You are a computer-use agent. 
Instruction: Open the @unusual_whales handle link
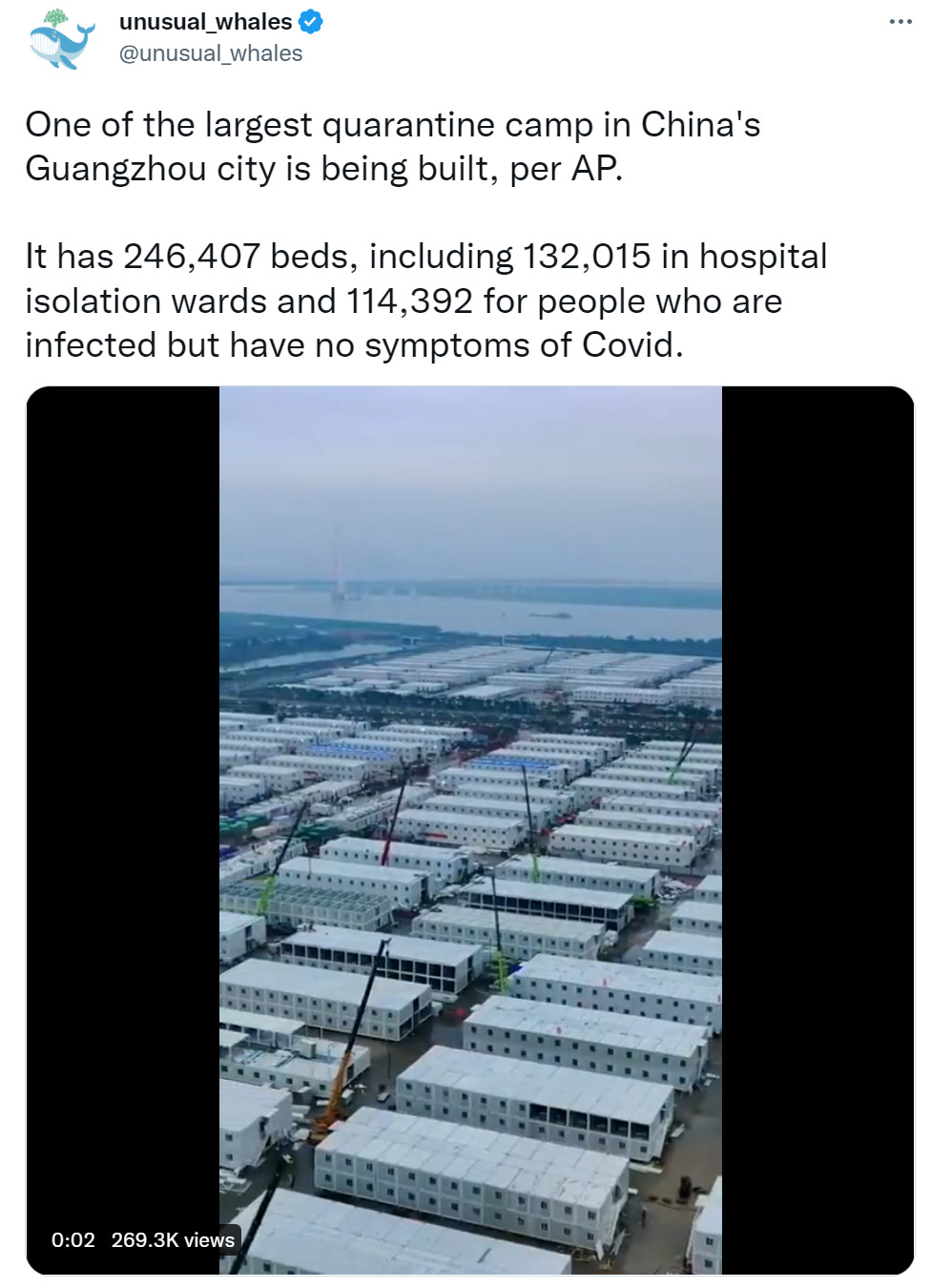211,53
